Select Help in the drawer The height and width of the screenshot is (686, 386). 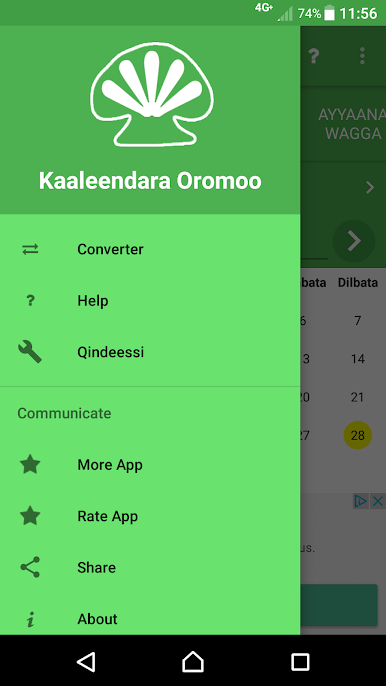point(150,301)
